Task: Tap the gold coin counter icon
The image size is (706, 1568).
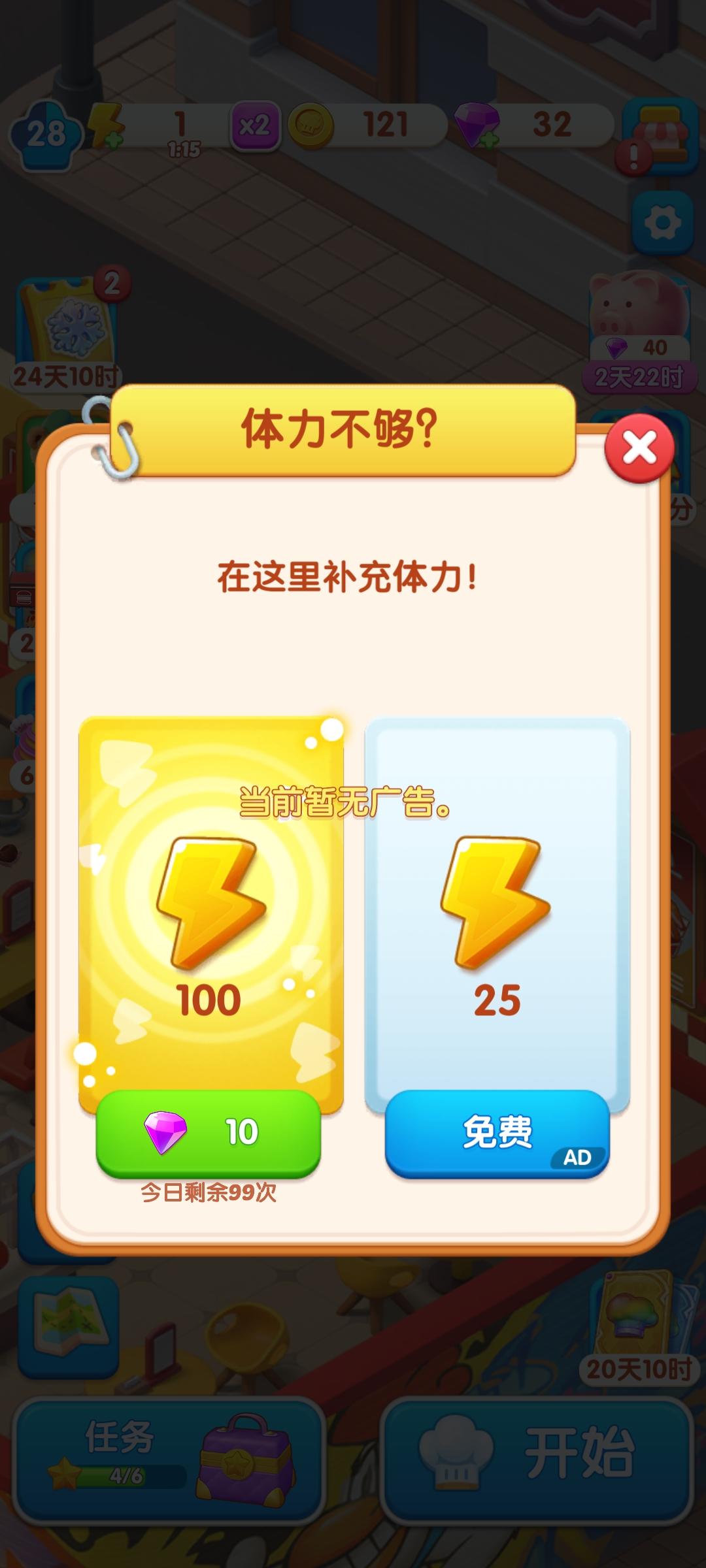Action: (x=312, y=123)
